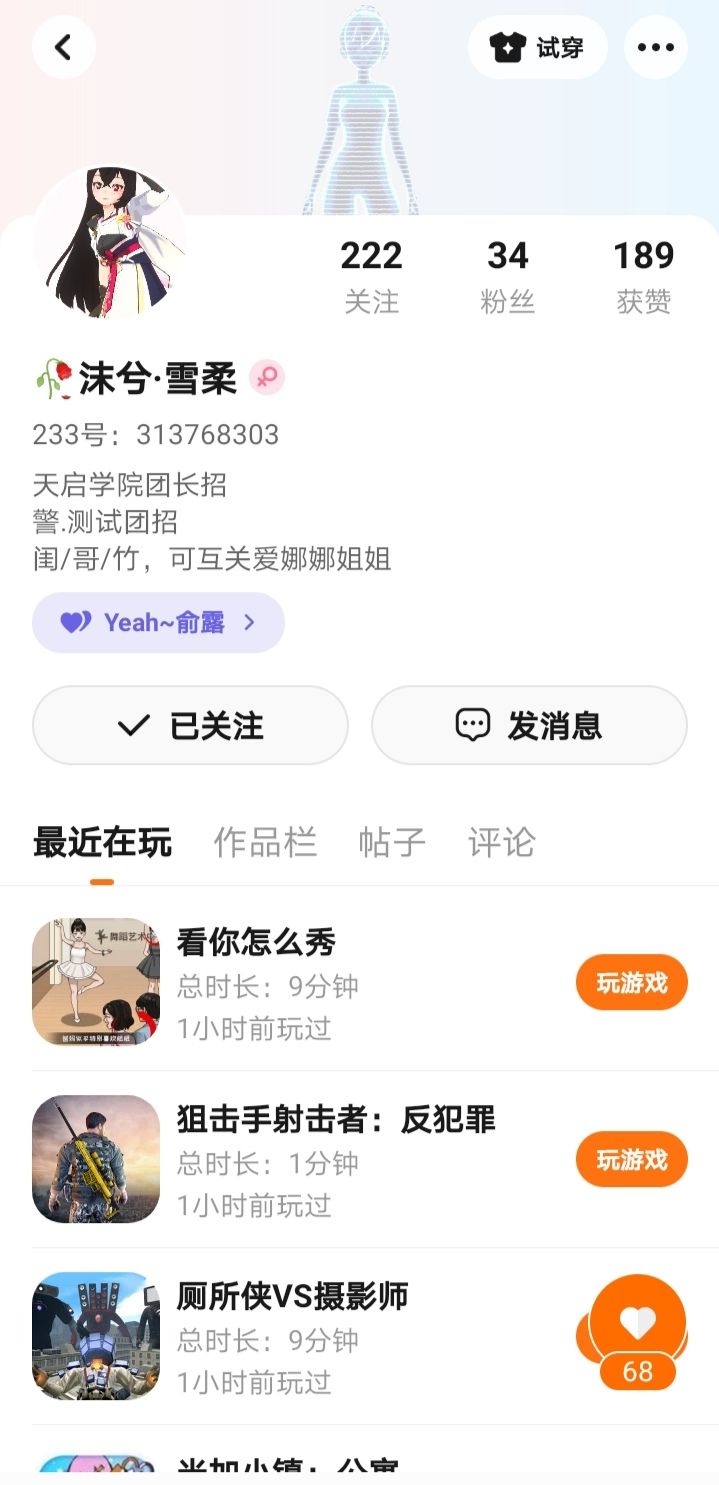This screenshot has height=1485, width=719.
Task: Open the 狙击手射击者：反犯罪 game row
Action: pyautogui.click(x=300, y=1159)
